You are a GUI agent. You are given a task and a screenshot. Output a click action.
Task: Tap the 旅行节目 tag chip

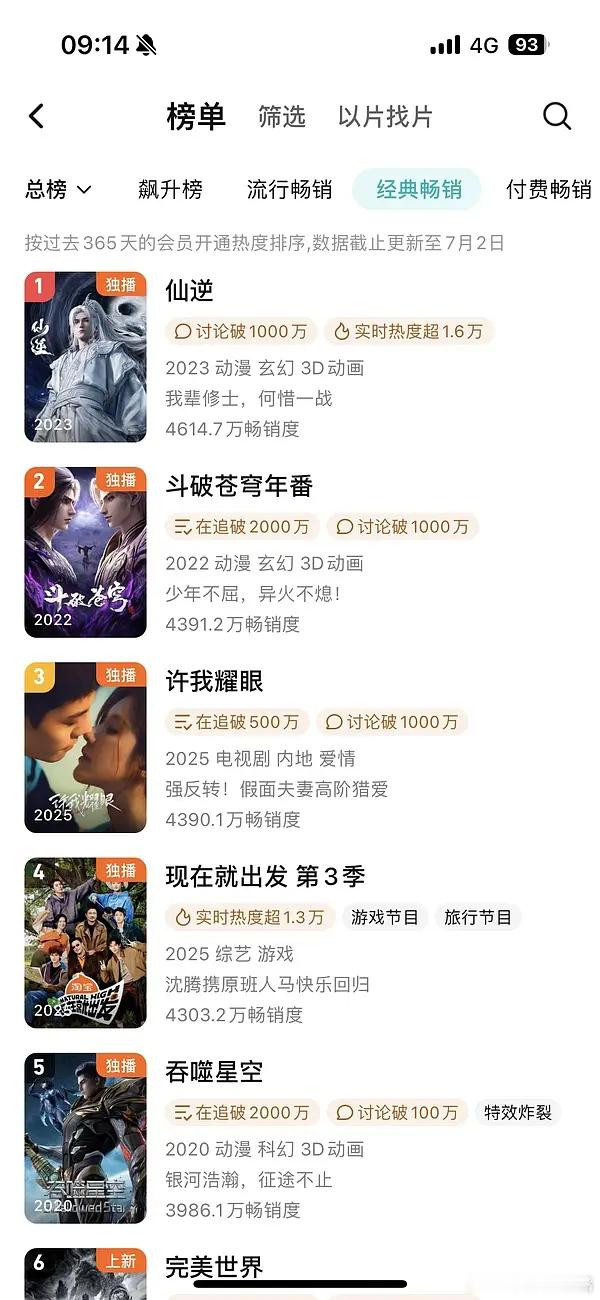(478, 917)
